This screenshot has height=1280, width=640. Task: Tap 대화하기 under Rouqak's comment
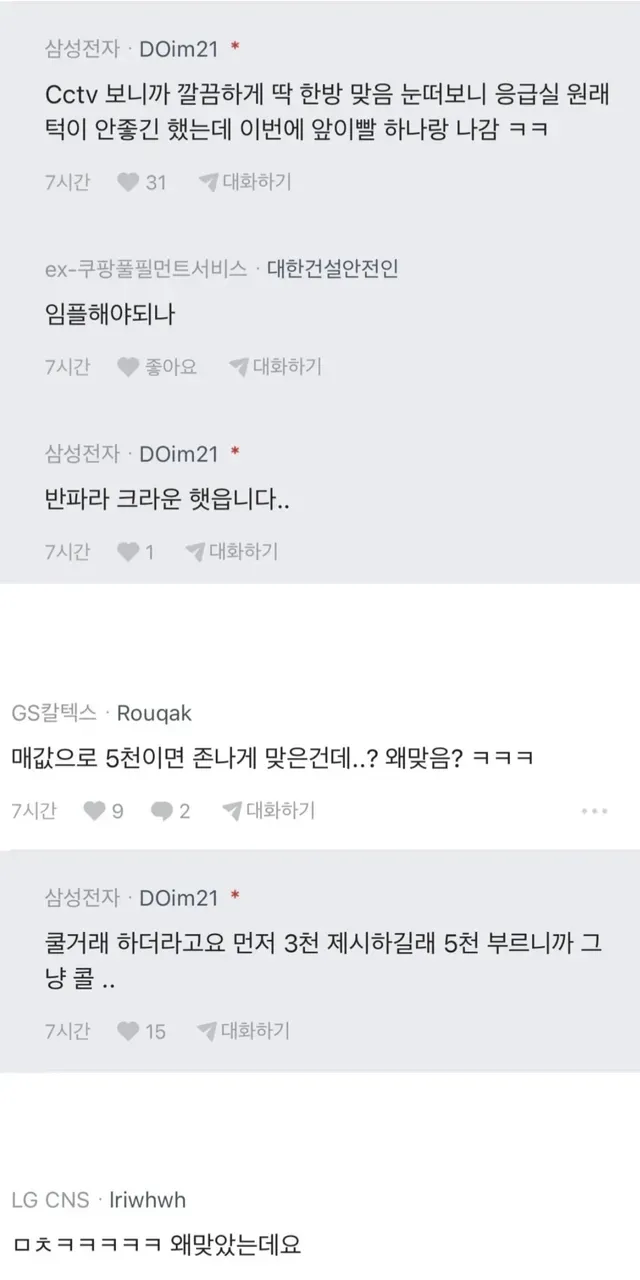(x=267, y=810)
